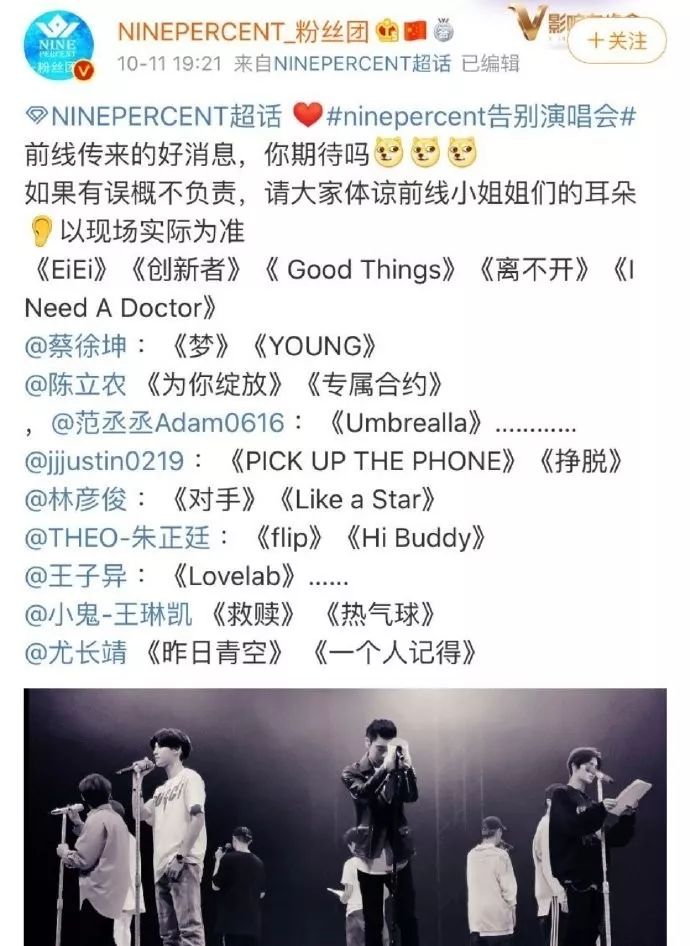View the @jjjustin0219 profile
Viewport: 690px width, 946px height.
(118, 461)
